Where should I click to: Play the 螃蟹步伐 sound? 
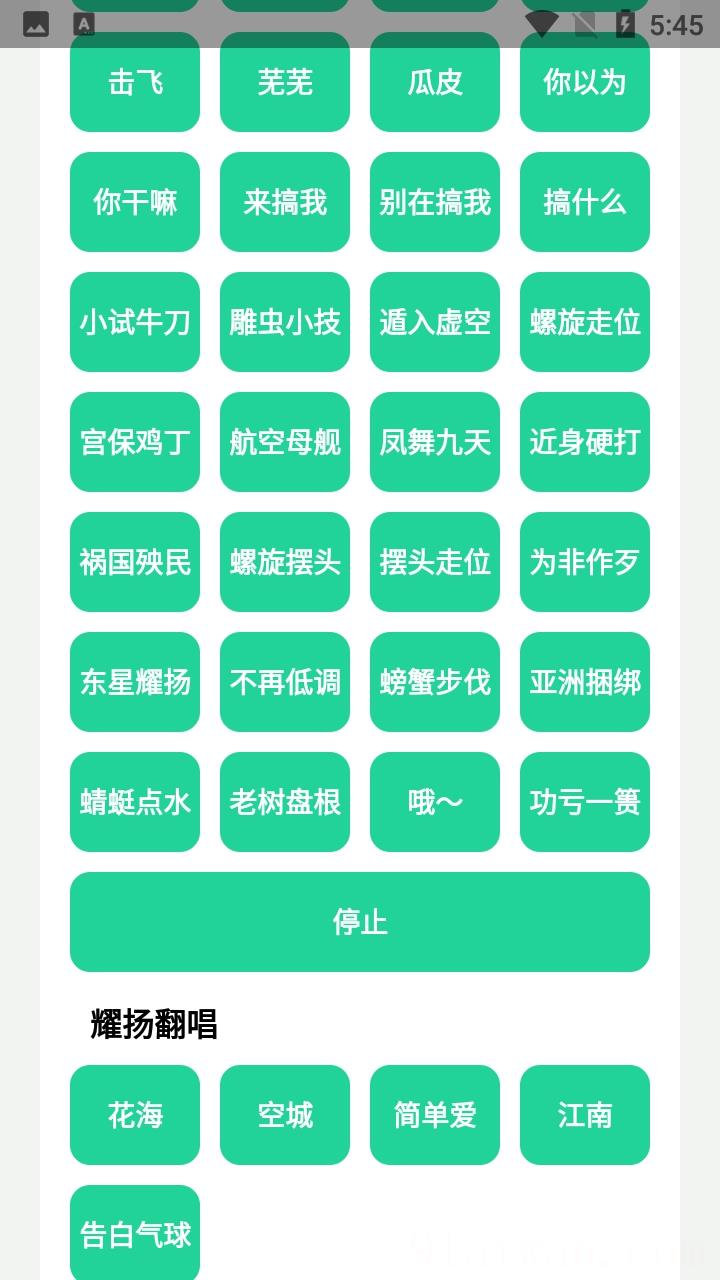pos(435,682)
